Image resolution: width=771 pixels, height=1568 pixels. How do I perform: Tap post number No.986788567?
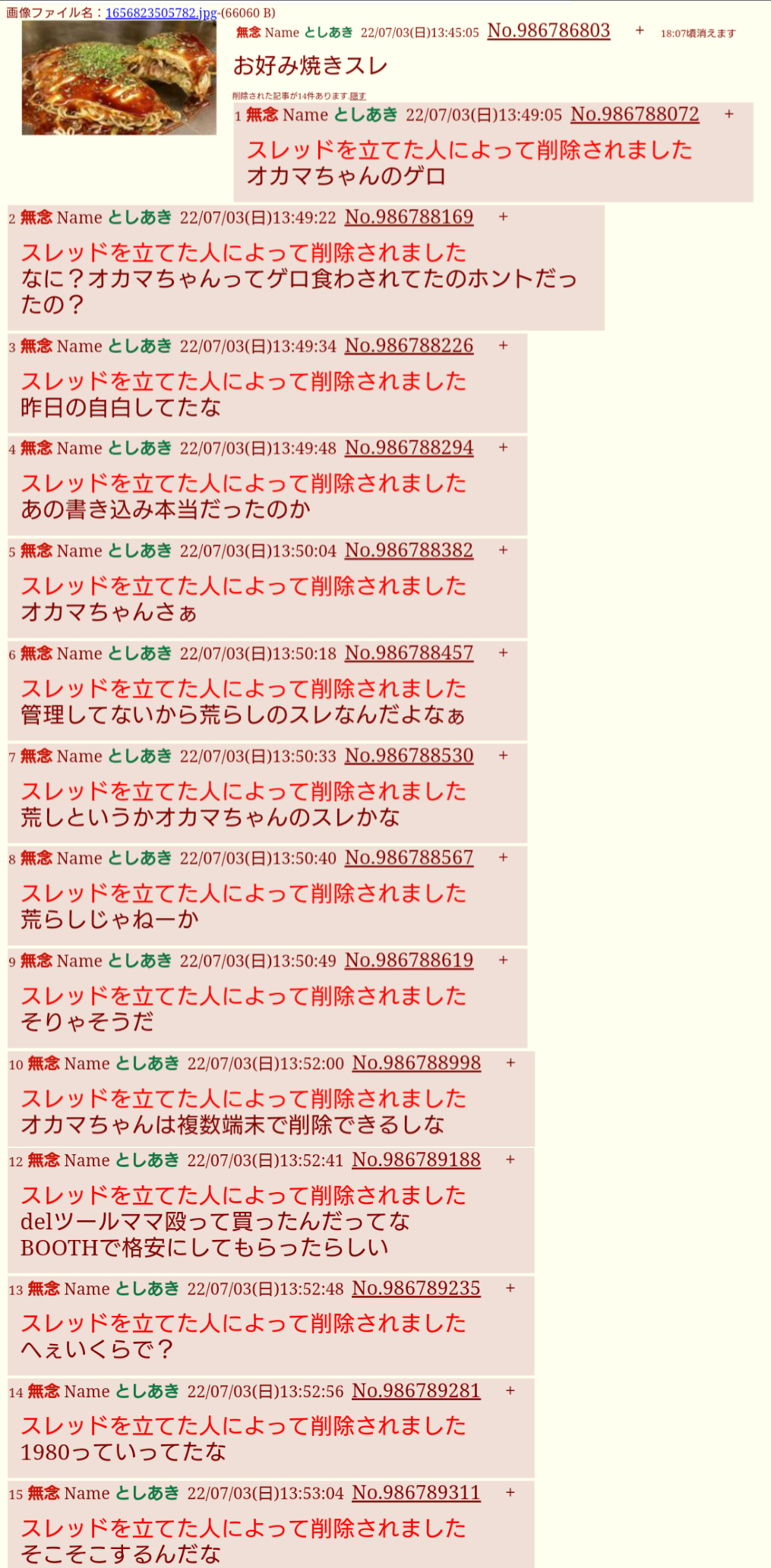coord(409,858)
